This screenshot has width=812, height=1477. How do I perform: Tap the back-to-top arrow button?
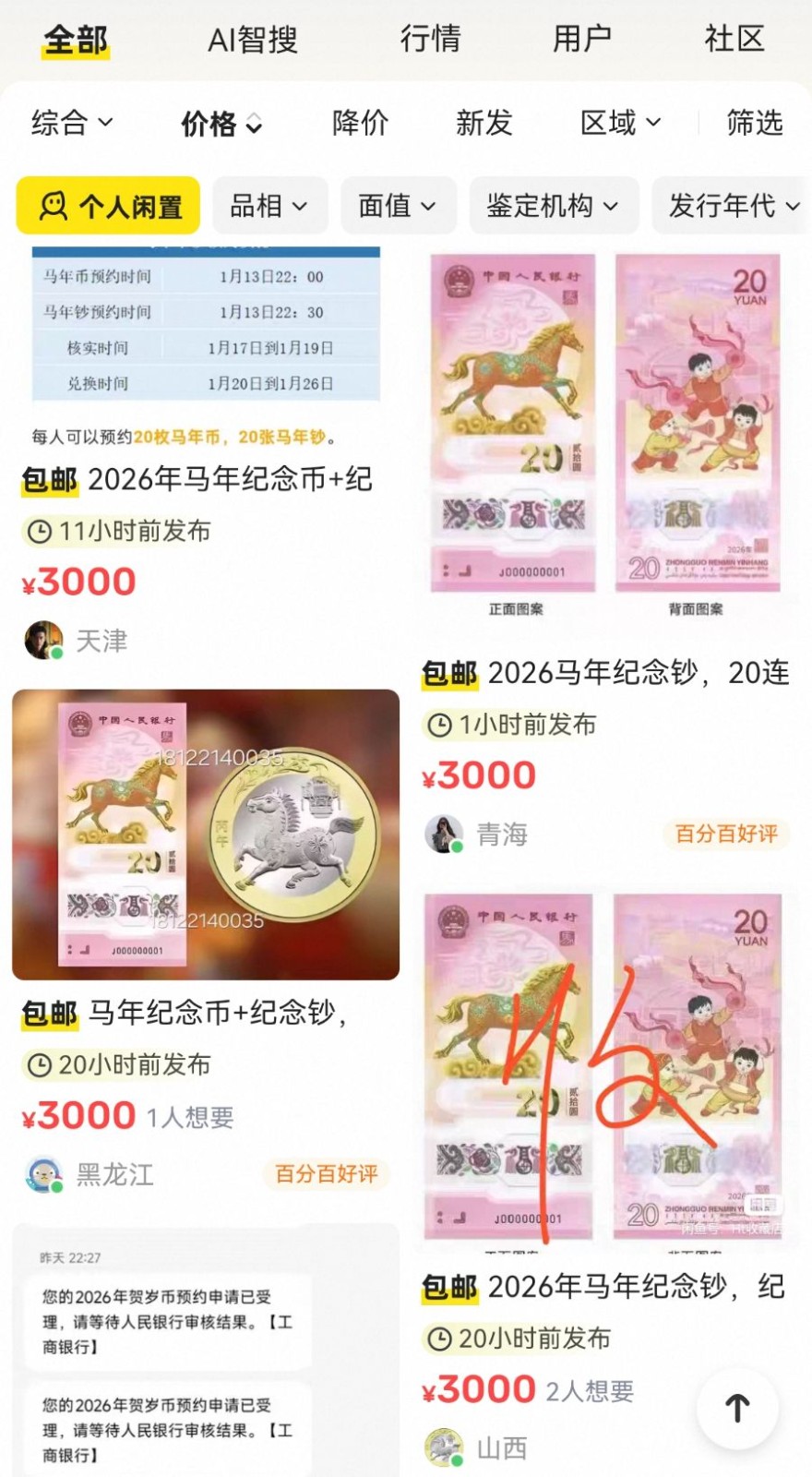[x=737, y=1409]
